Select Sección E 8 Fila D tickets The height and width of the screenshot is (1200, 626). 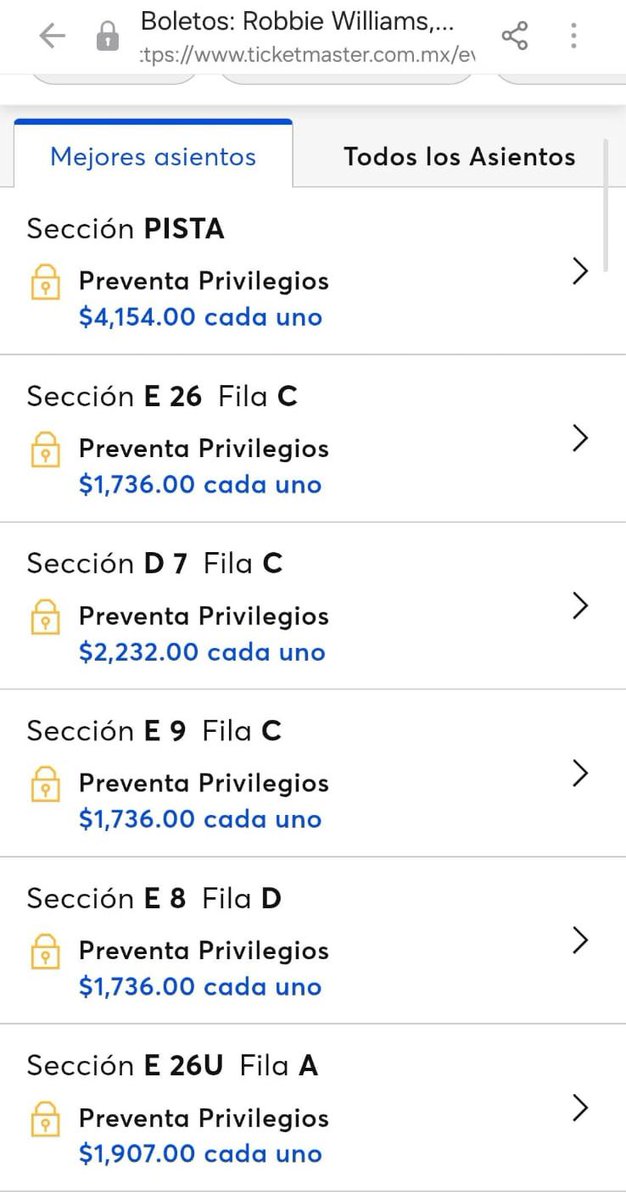[x=313, y=940]
